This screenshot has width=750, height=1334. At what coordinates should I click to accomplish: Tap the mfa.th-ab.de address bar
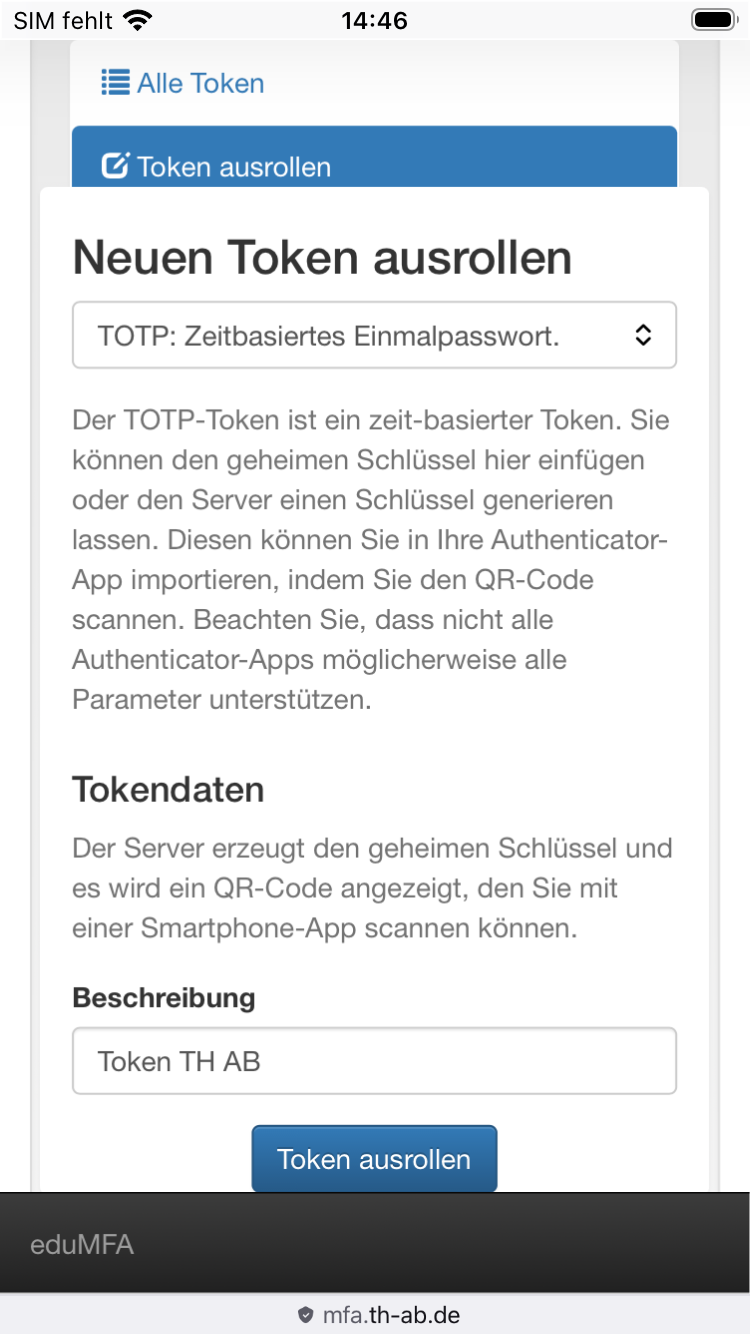point(378,1315)
